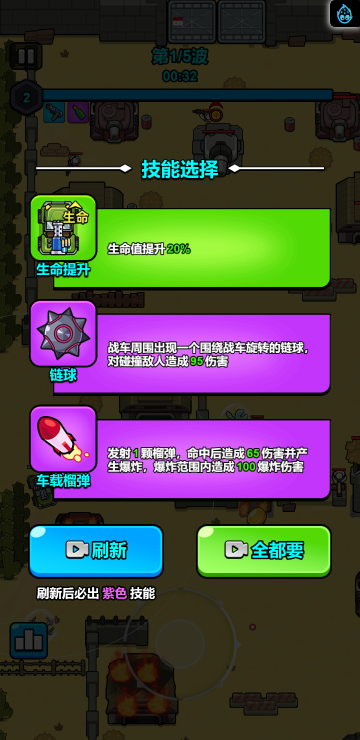This screenshot has width=360, height=740.
Task: Tap 全都要 to take all skills
Action: point(264,551)
